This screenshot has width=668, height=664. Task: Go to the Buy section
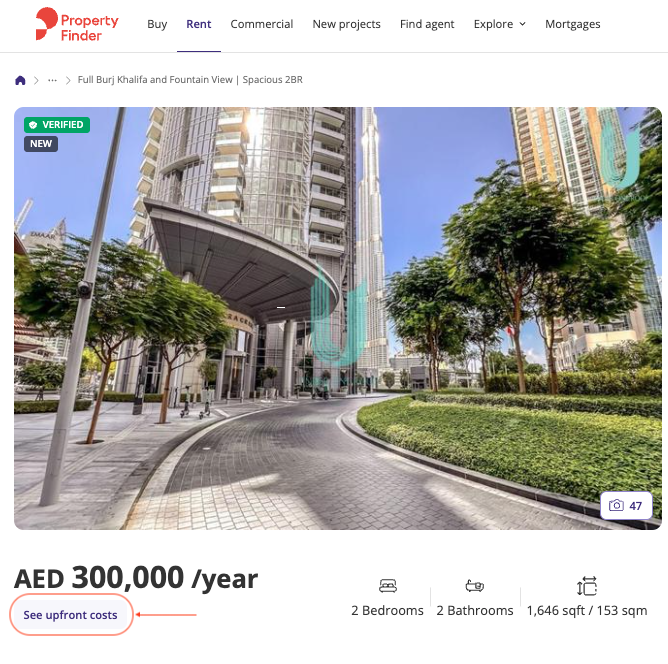tap(157, 24)
